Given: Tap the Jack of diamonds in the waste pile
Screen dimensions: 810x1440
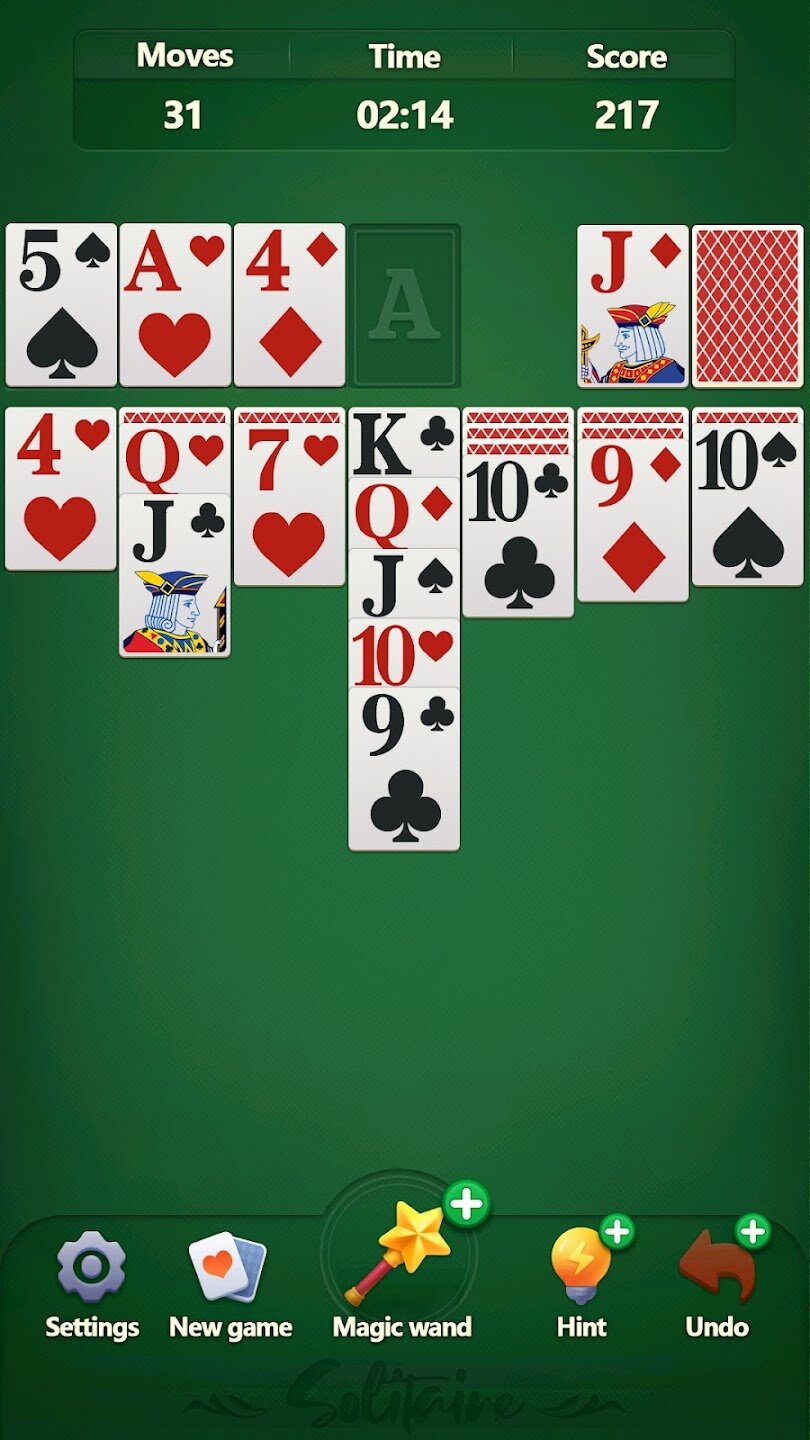Looking at the screenshot, I should pyautogui.click(x=633, y=305).
